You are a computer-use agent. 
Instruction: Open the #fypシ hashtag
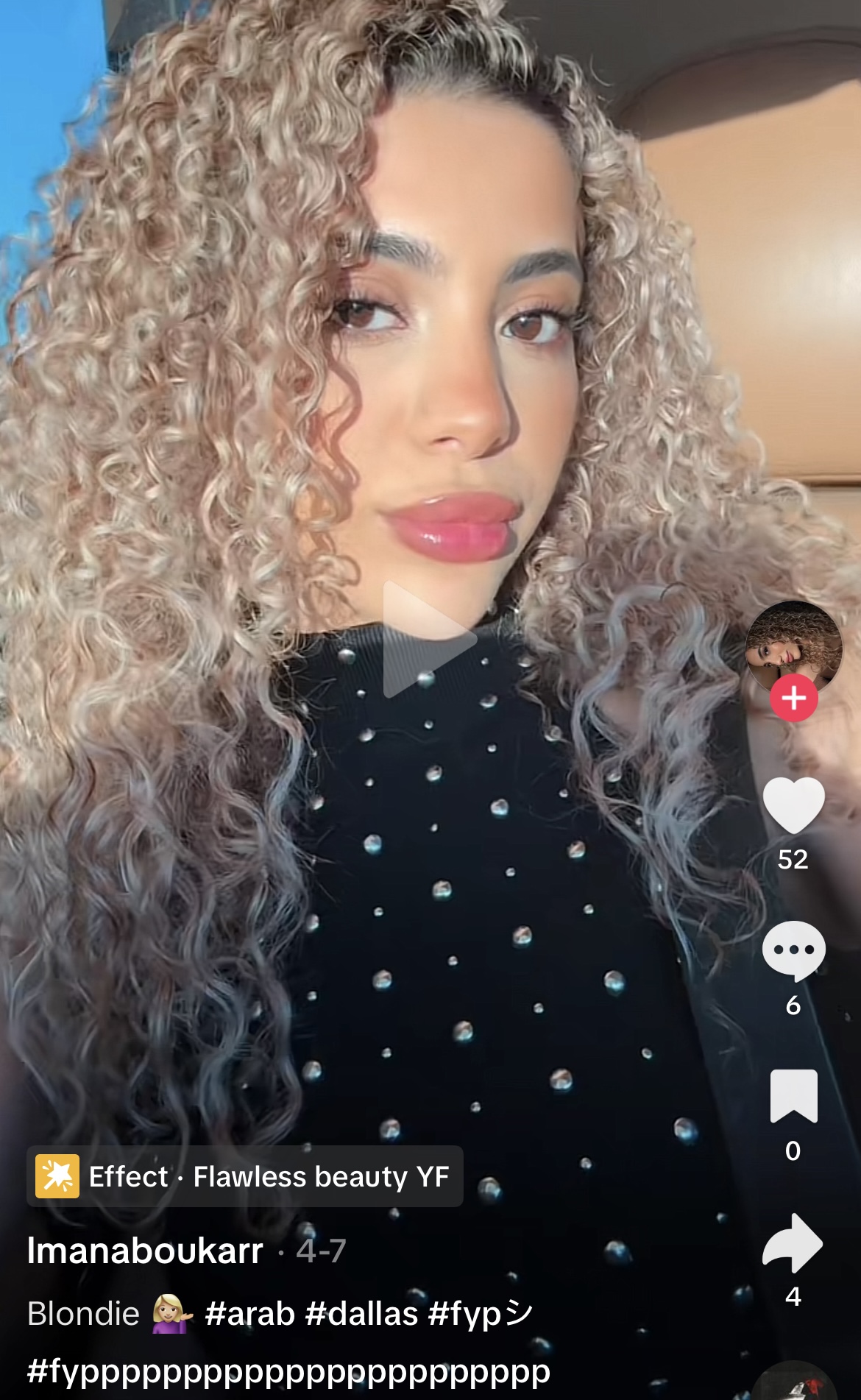click(481, 1314)
